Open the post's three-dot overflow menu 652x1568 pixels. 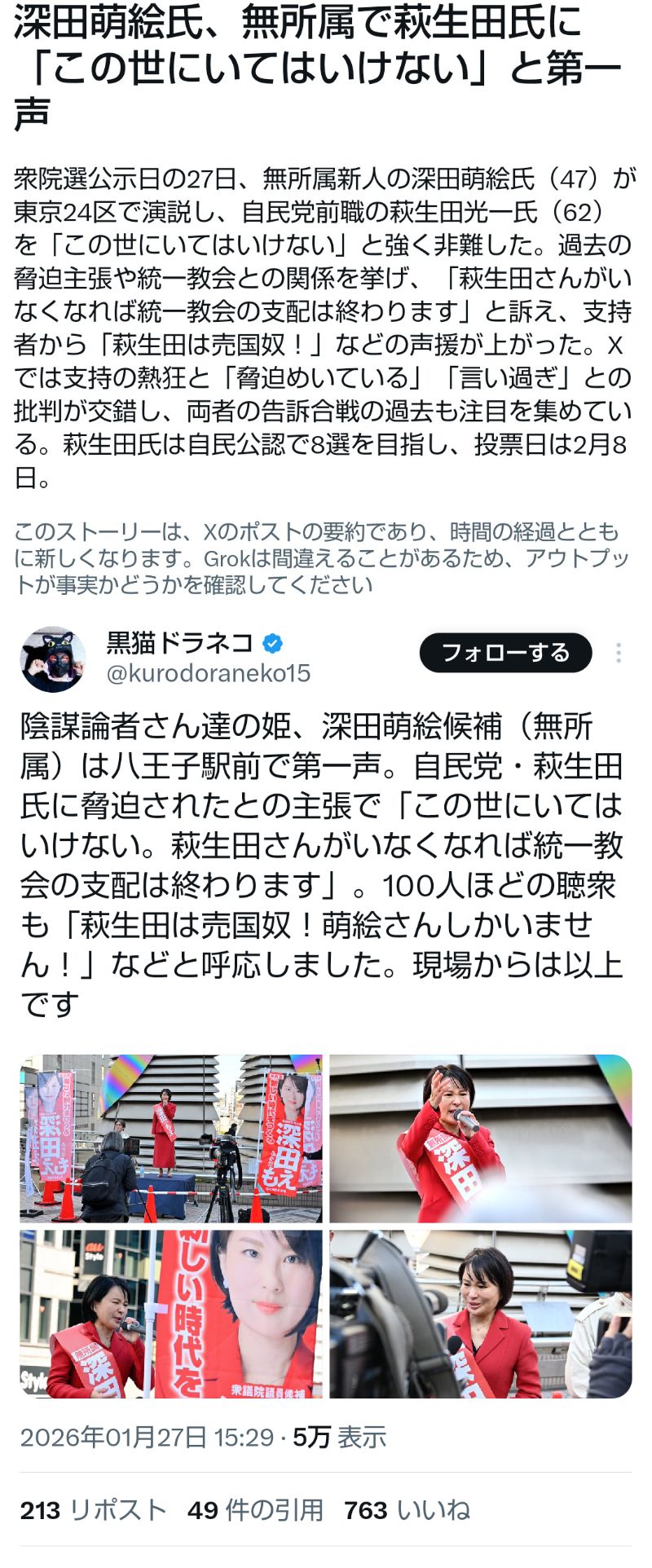click(x=619, y=653)
